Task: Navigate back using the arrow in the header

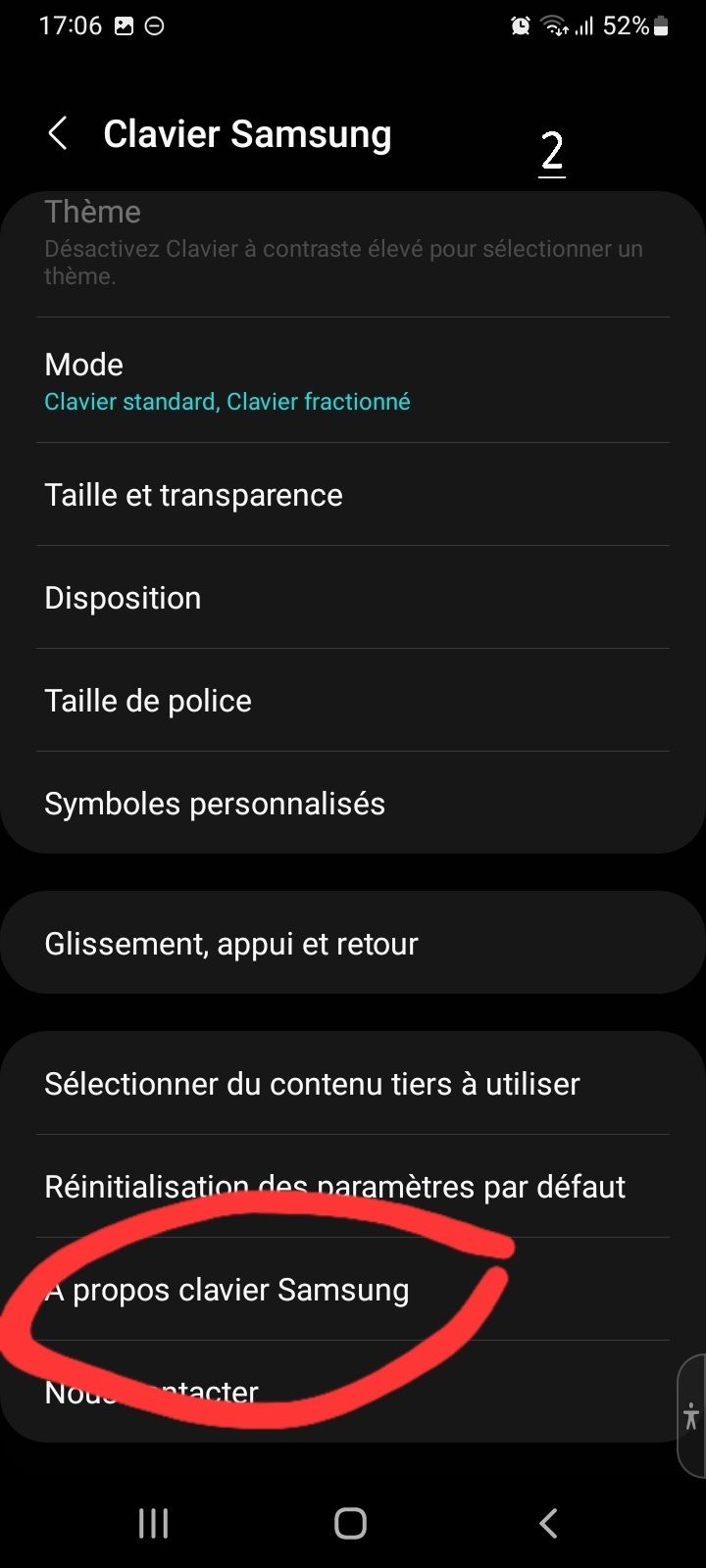Action: [x=58, y=133]
